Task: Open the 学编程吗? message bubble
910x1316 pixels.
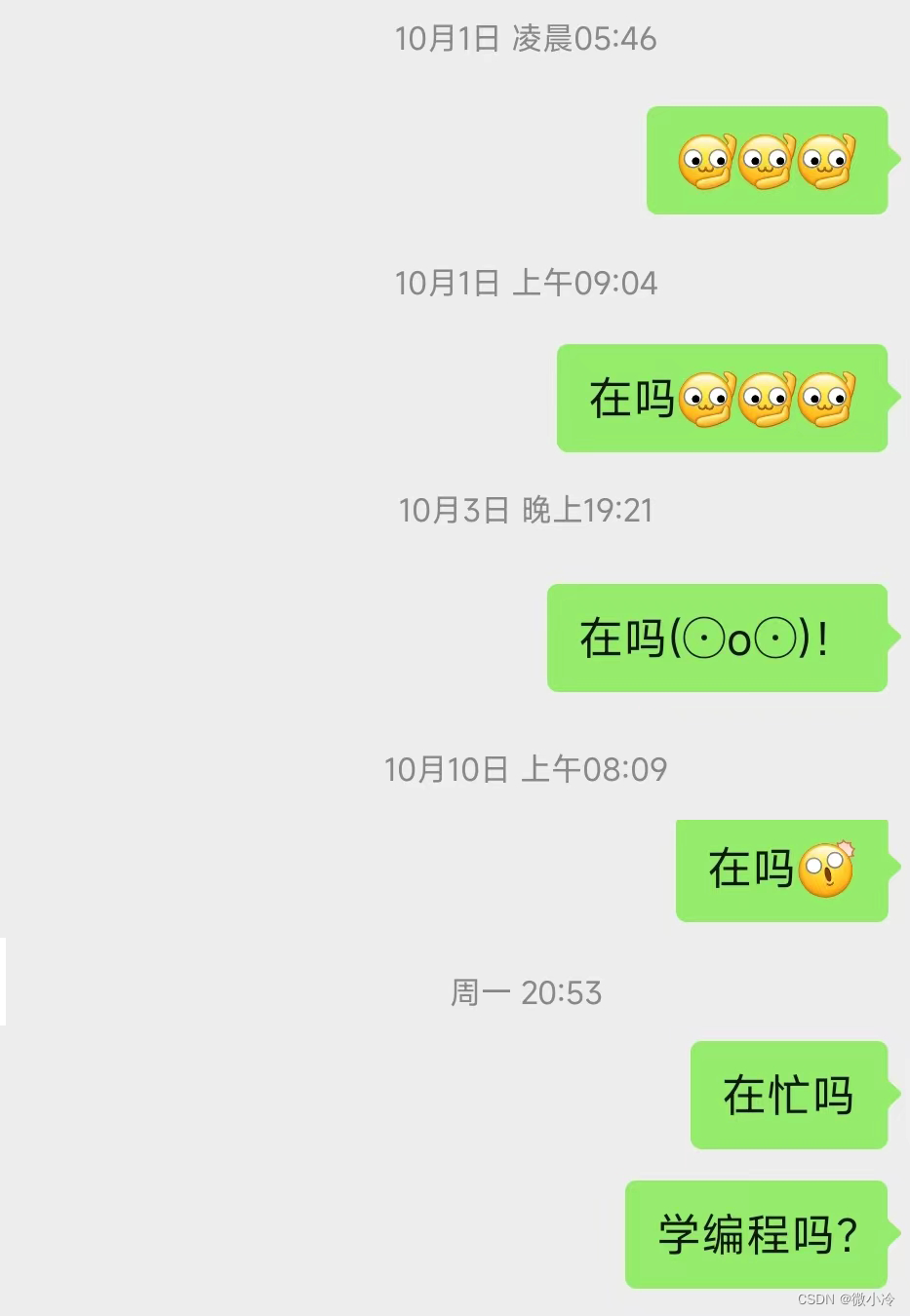Action: (758, 1235)
